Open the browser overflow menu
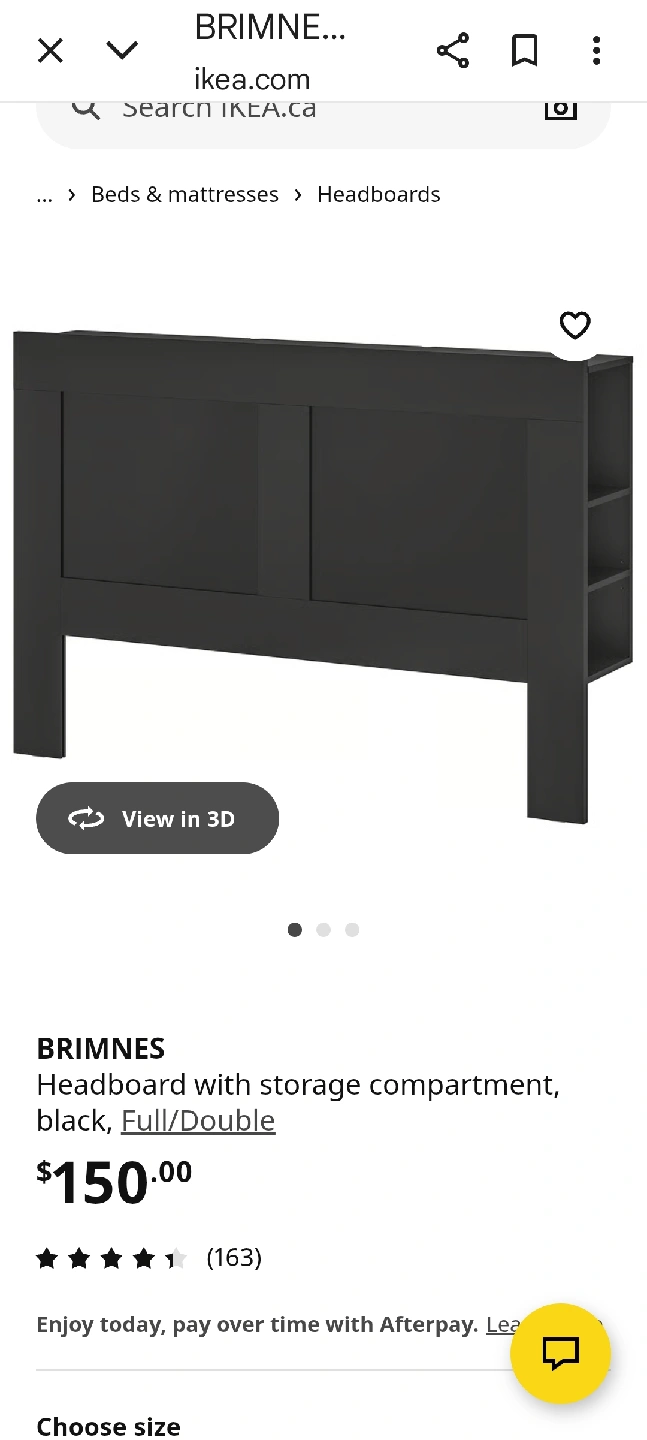The height and width of the screenshot is (1440, 647). pos(596,50)
